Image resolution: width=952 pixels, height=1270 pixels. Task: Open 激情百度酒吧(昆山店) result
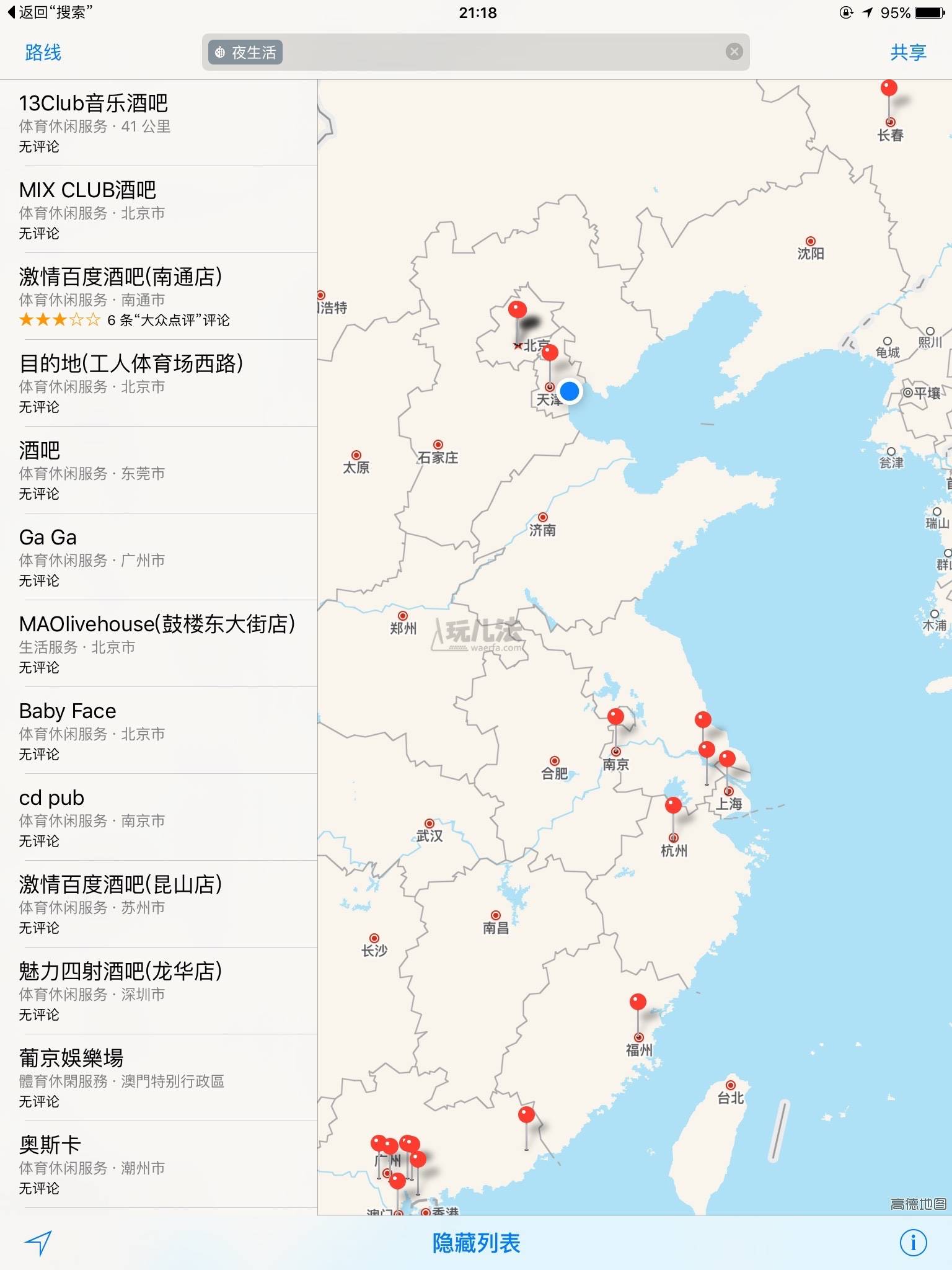pos(158,904)
